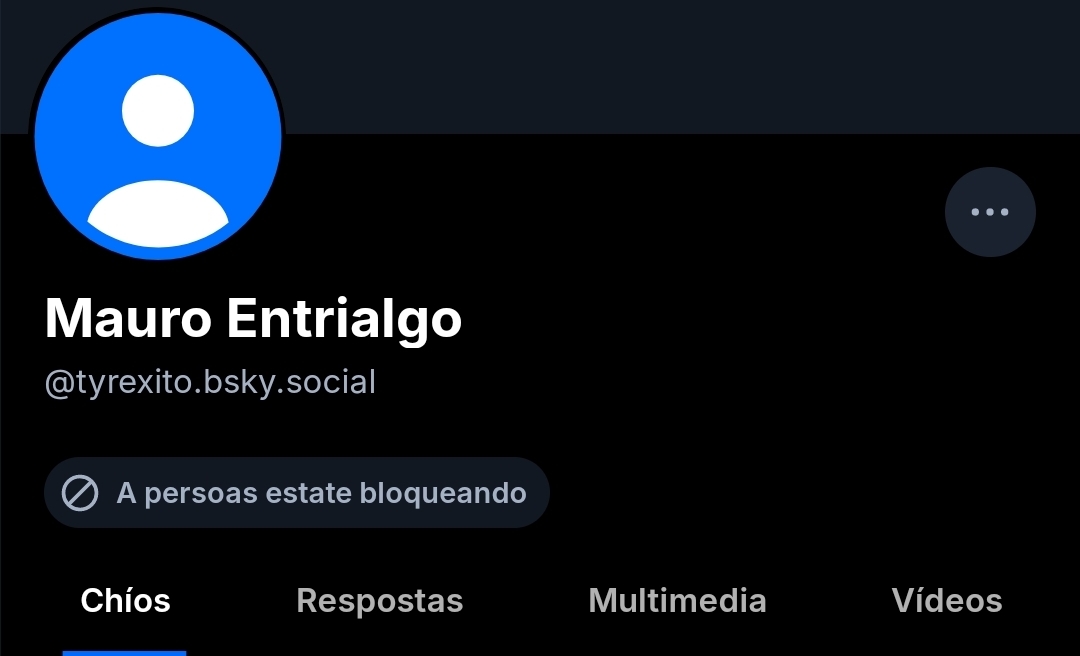This screenshot has width=1080, height=656.
Task: View Mauro Entrialgo's profile avatar
Action: pyautogui.click(x=158, y=138)
